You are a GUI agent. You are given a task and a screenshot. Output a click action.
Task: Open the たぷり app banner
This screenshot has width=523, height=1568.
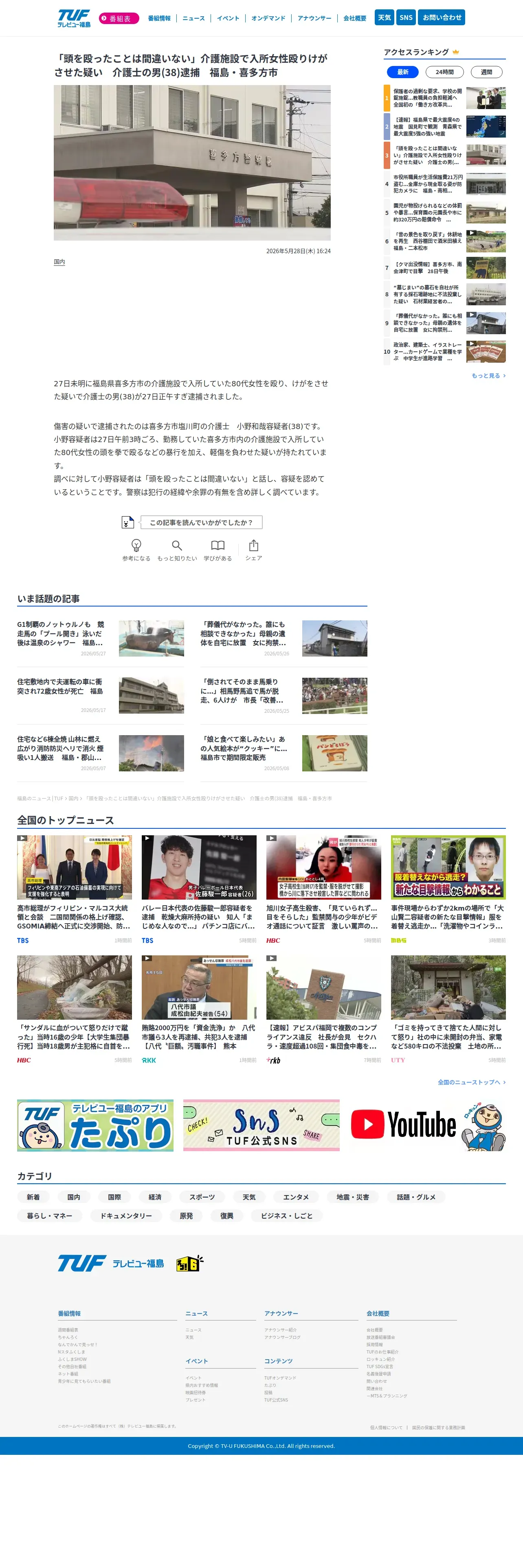95,1125
